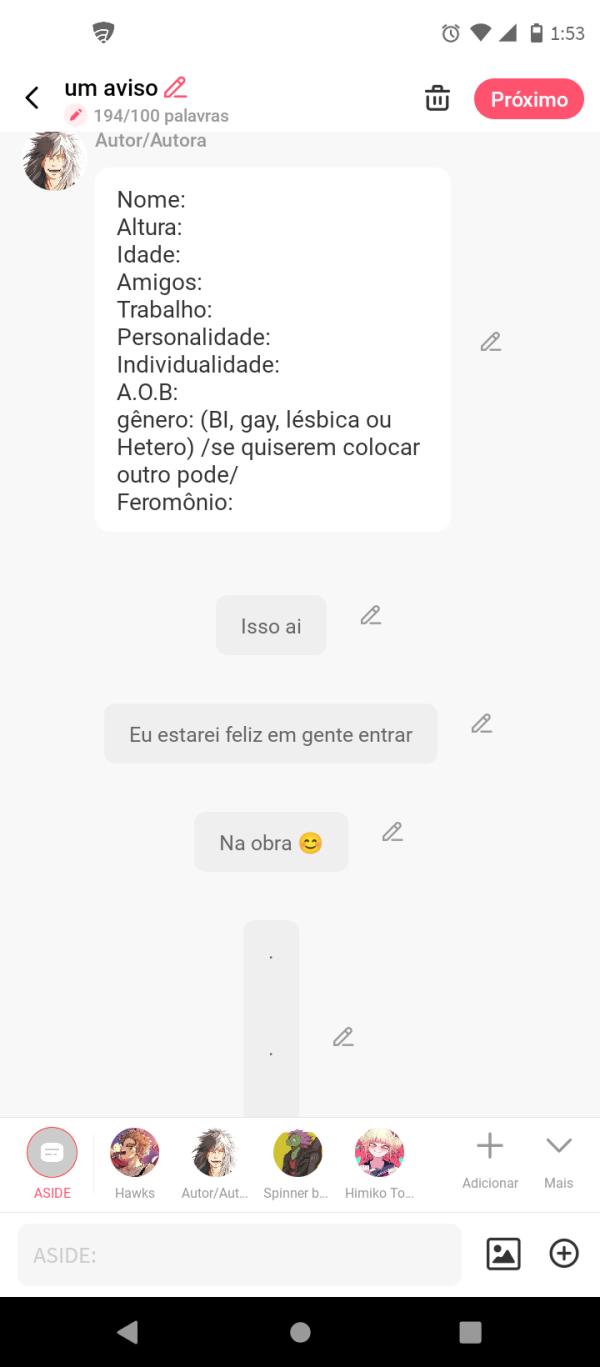Image resolution: width=600 pixels, height=1367 pixels.
Task: Edit the "Na obra" message
Action: (392, 832)
